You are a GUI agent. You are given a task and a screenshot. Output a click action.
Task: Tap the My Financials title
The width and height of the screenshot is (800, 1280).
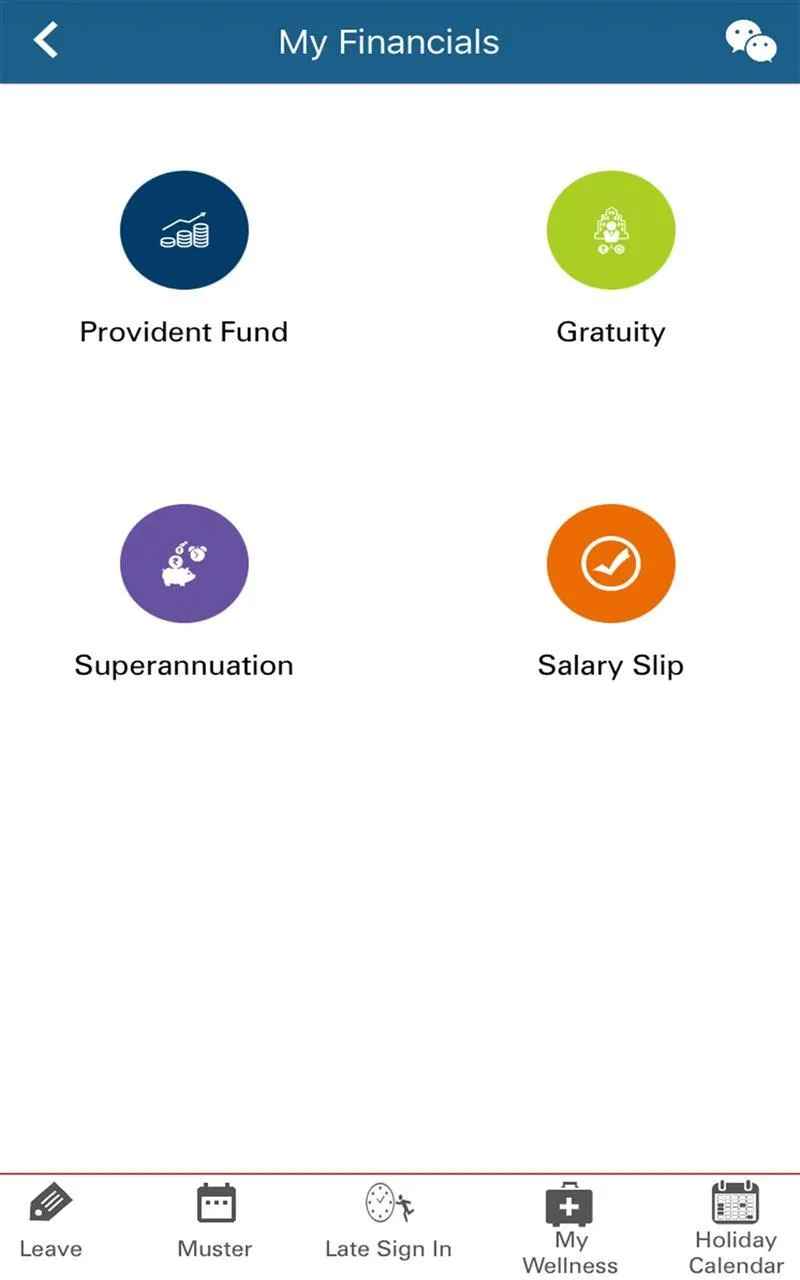[x=388, y=42]
